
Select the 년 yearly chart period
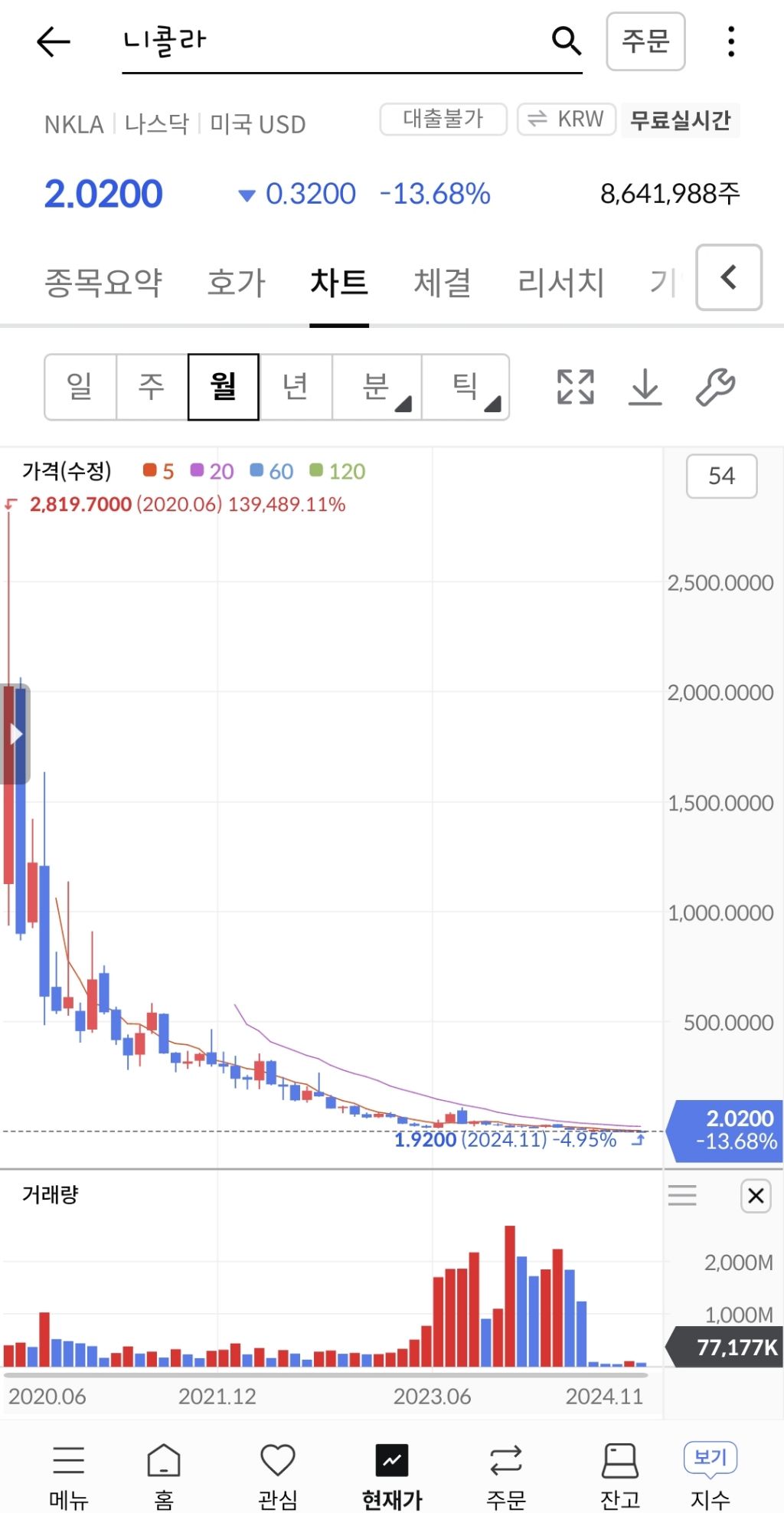(x=296, y=386)
